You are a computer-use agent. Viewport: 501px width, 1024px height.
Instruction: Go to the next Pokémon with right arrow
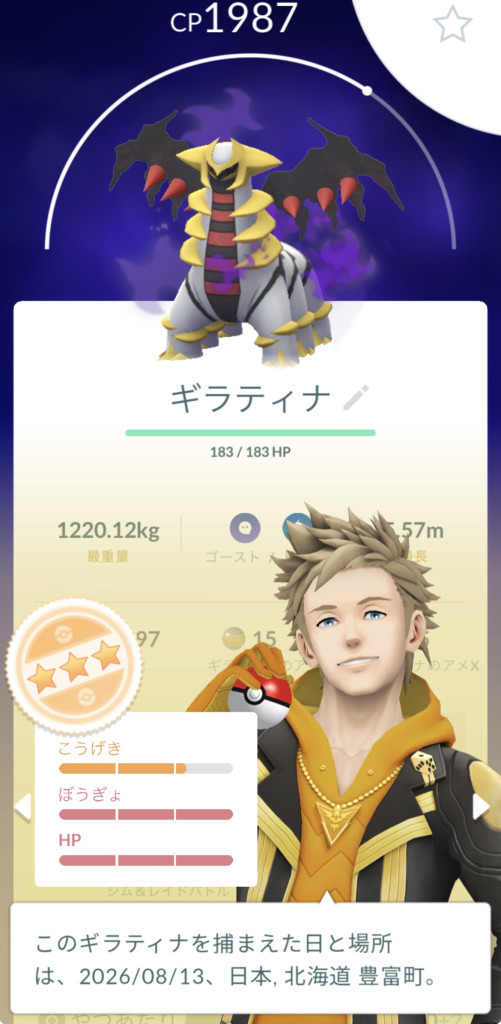coord(481,807)
